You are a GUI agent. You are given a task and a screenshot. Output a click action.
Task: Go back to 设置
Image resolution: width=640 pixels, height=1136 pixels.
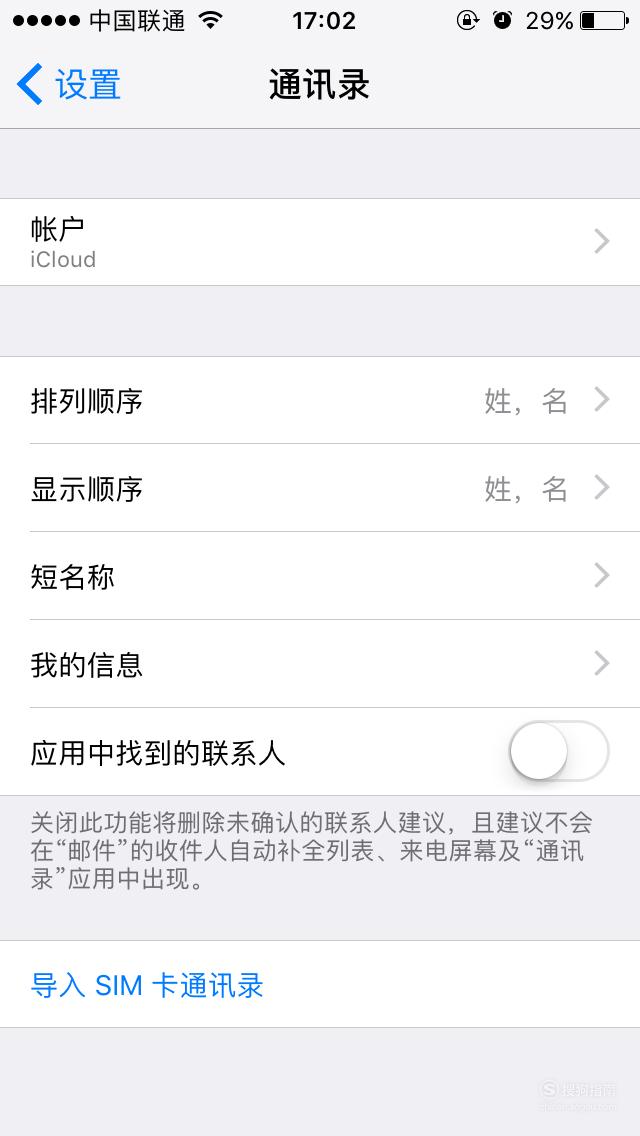point(69,84)
